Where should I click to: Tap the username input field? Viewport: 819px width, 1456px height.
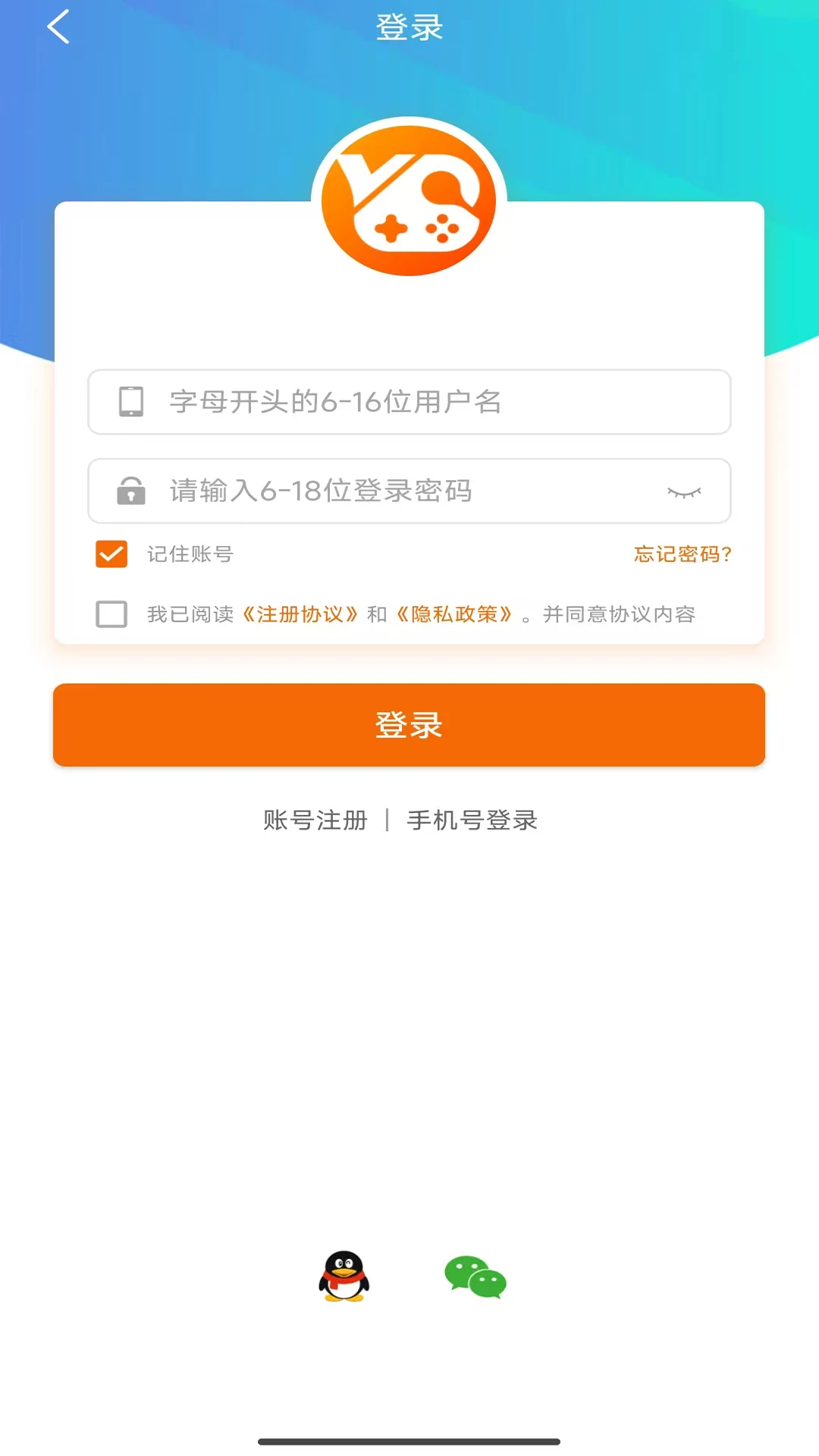[x=425, y=402]
